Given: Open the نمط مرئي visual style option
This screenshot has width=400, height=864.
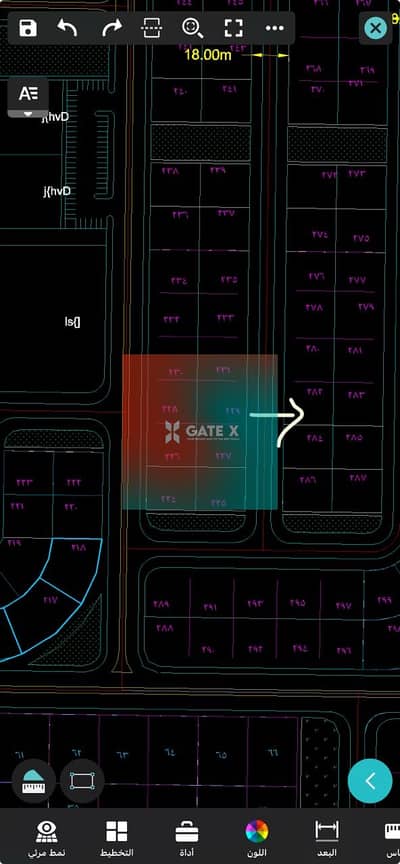Looking at the screenshot, I should pyautogui.click(x=47, y=839).
